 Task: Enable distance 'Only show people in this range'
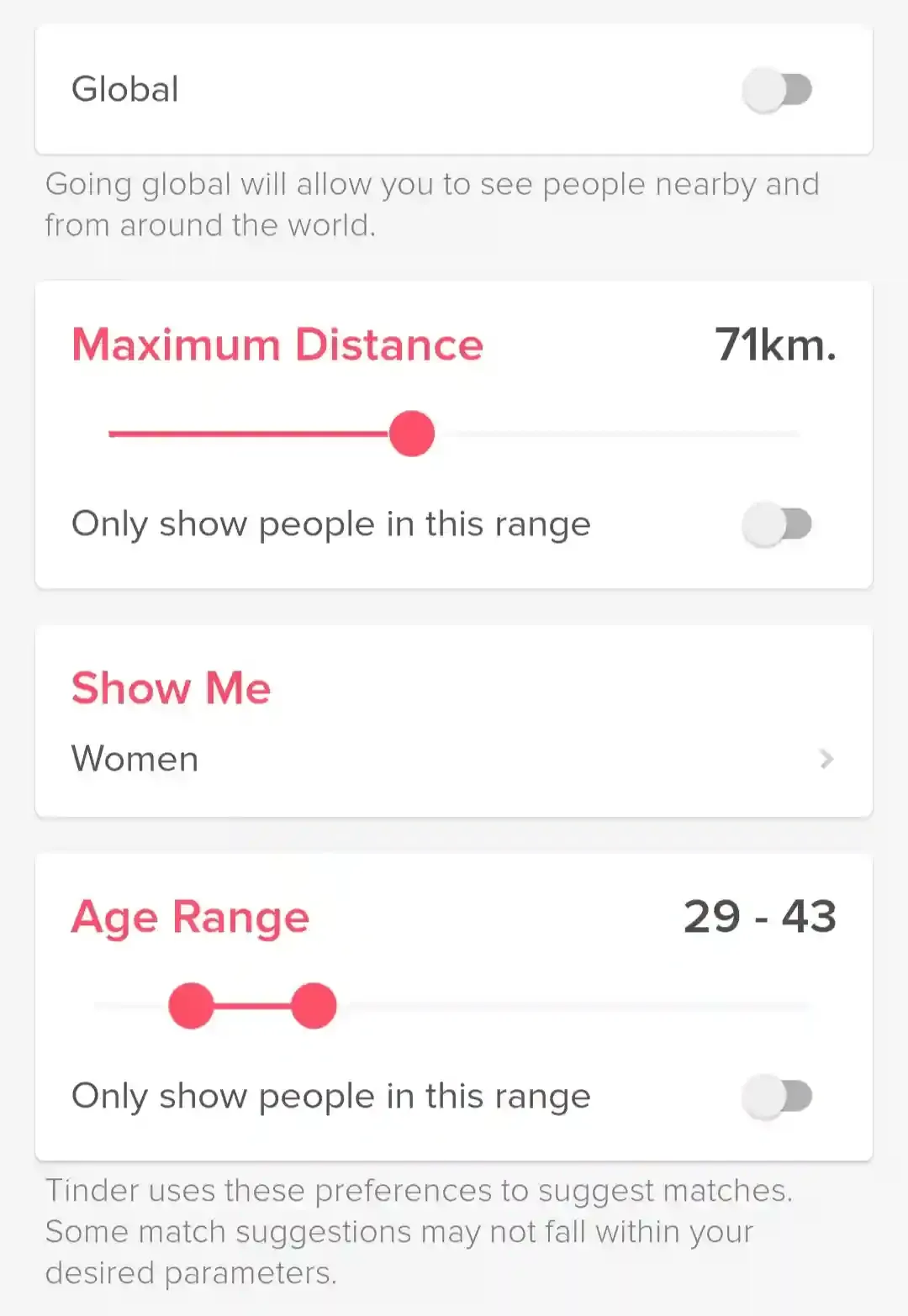pyautogui.click(x=777, y=524)
